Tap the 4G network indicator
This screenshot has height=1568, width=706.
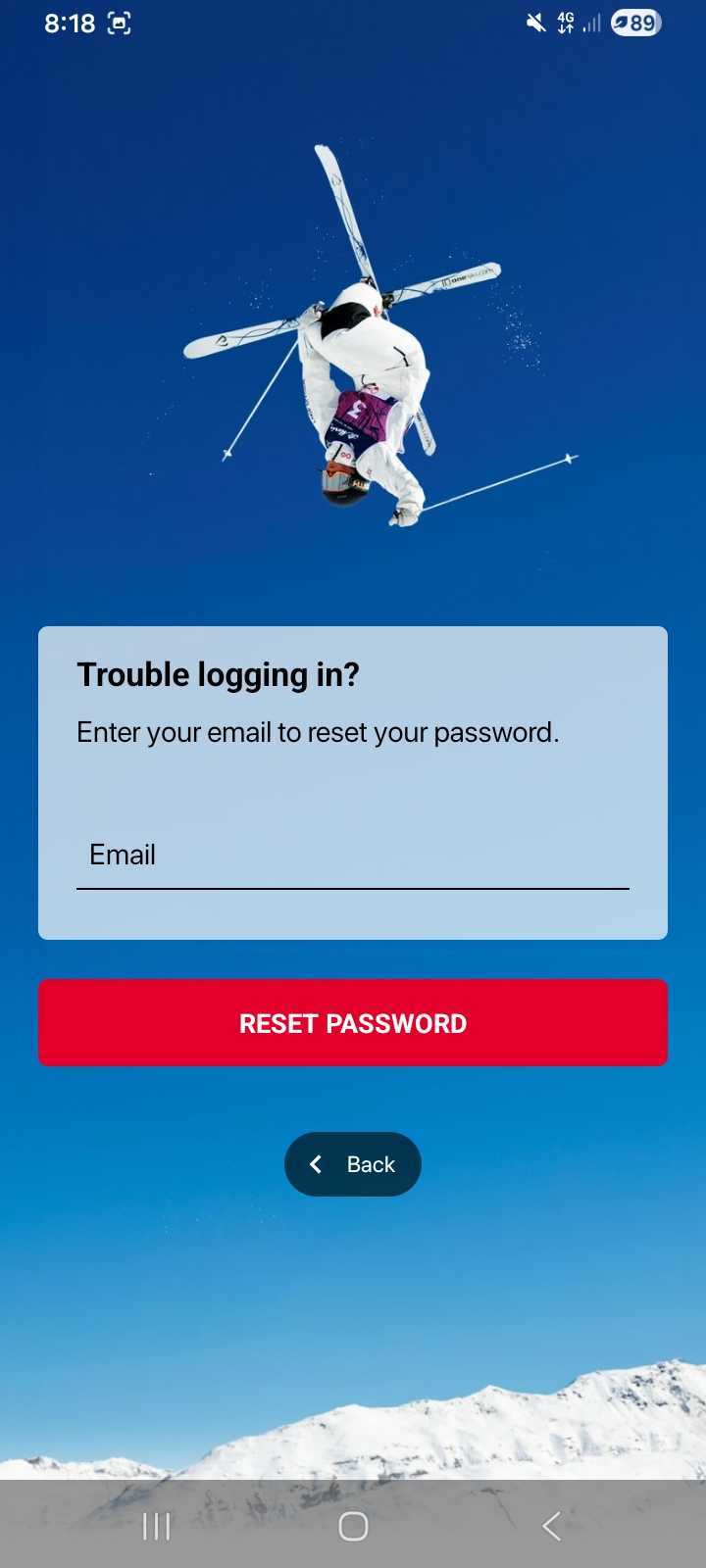(567, 22)
